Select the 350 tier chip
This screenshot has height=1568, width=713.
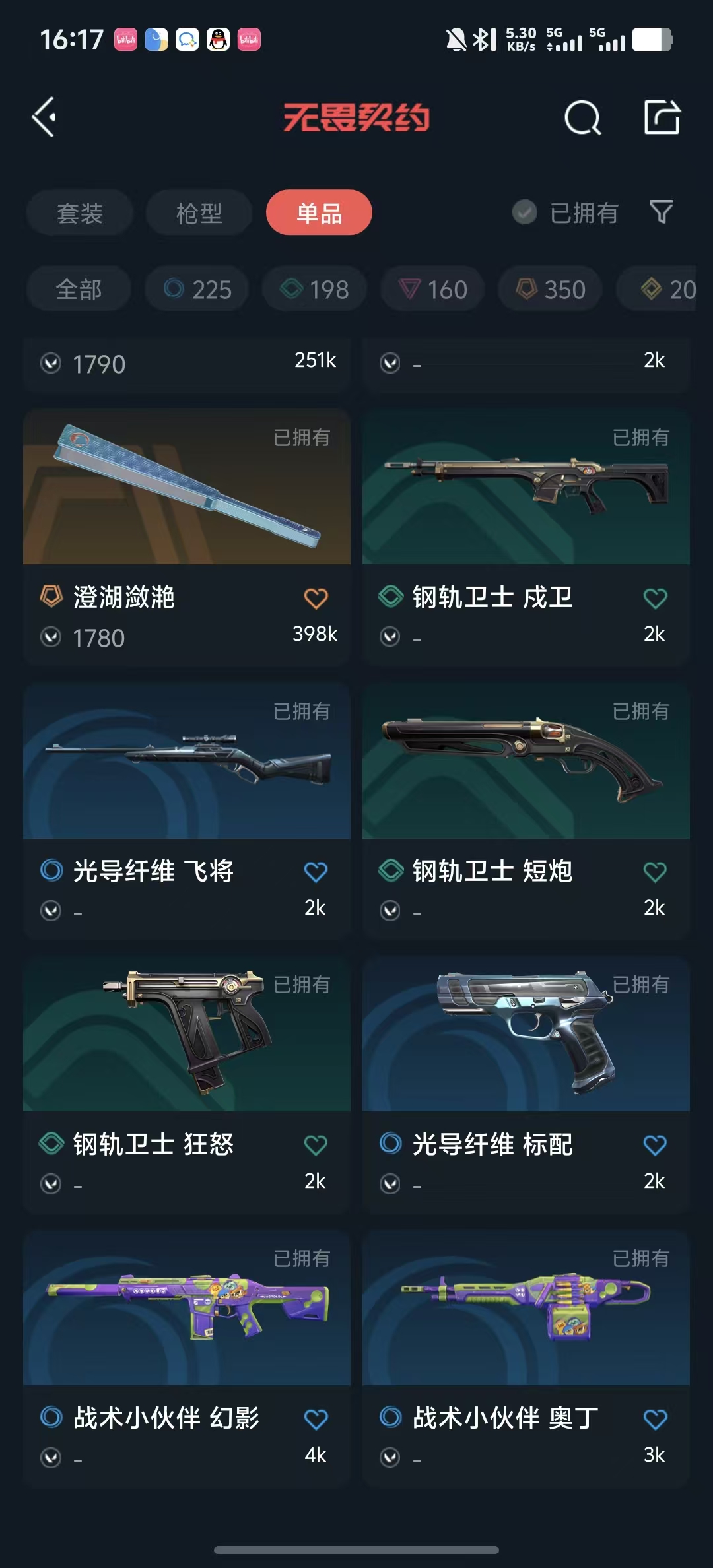tap(550, 289)
